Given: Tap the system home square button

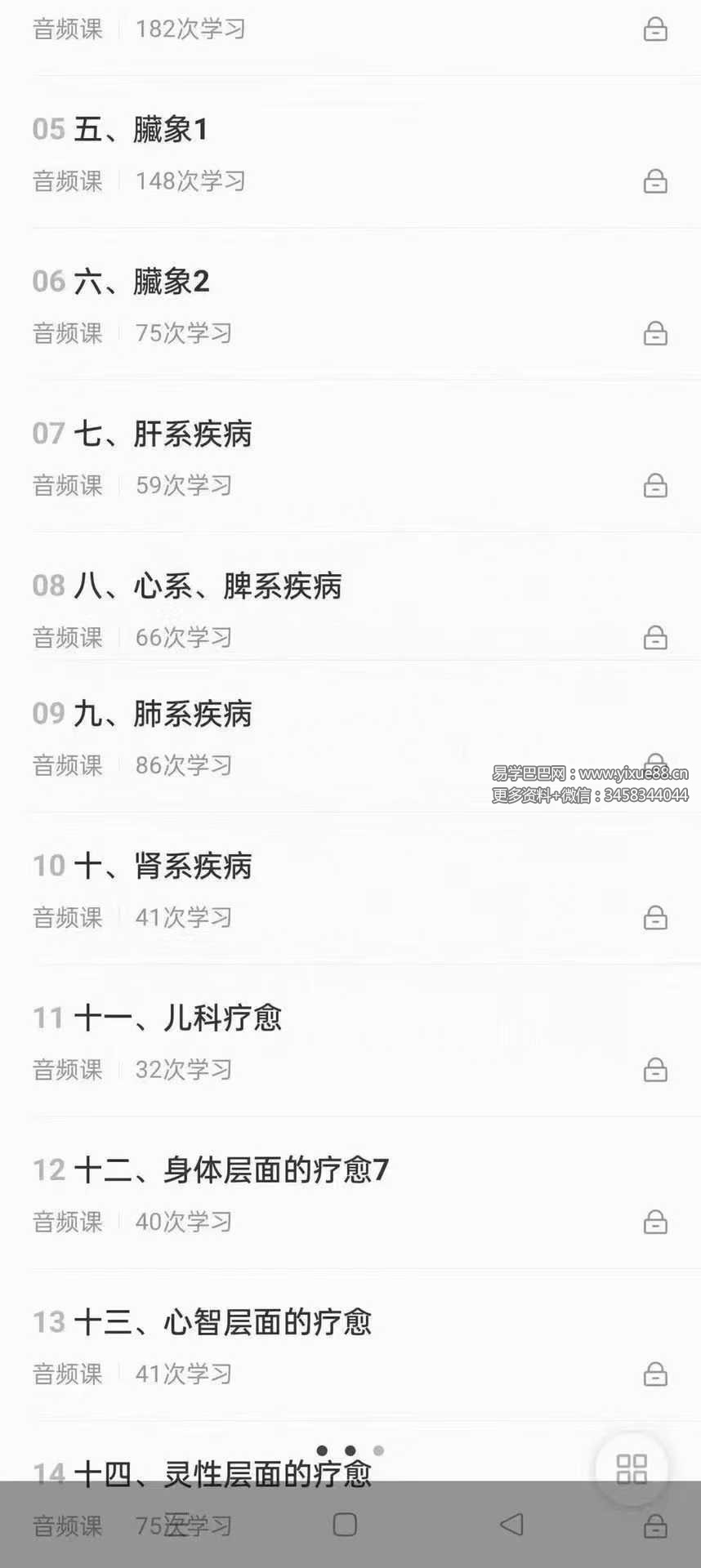Looking at the screenshot, I should (345, 1525).
